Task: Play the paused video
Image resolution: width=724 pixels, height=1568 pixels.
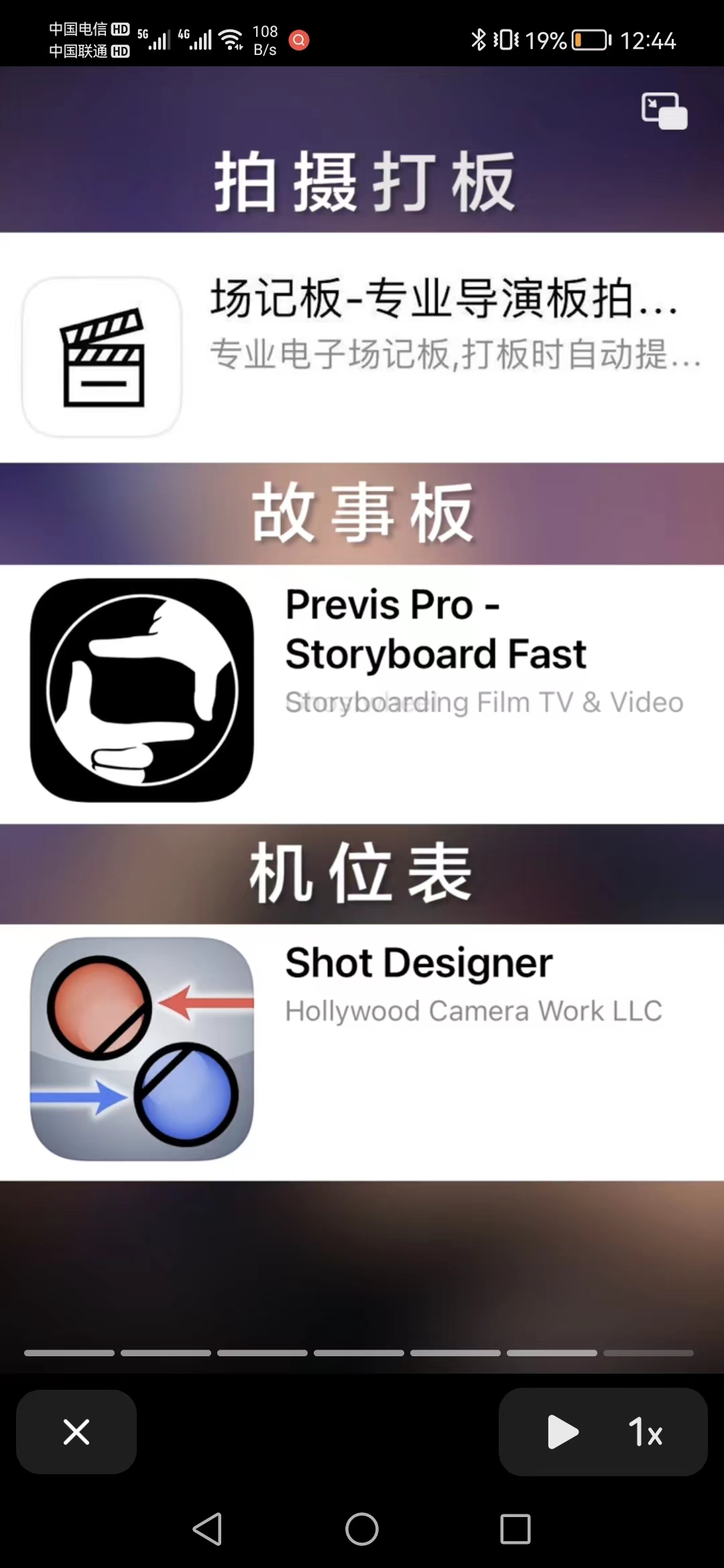Action: click(x=562, y=1432)
